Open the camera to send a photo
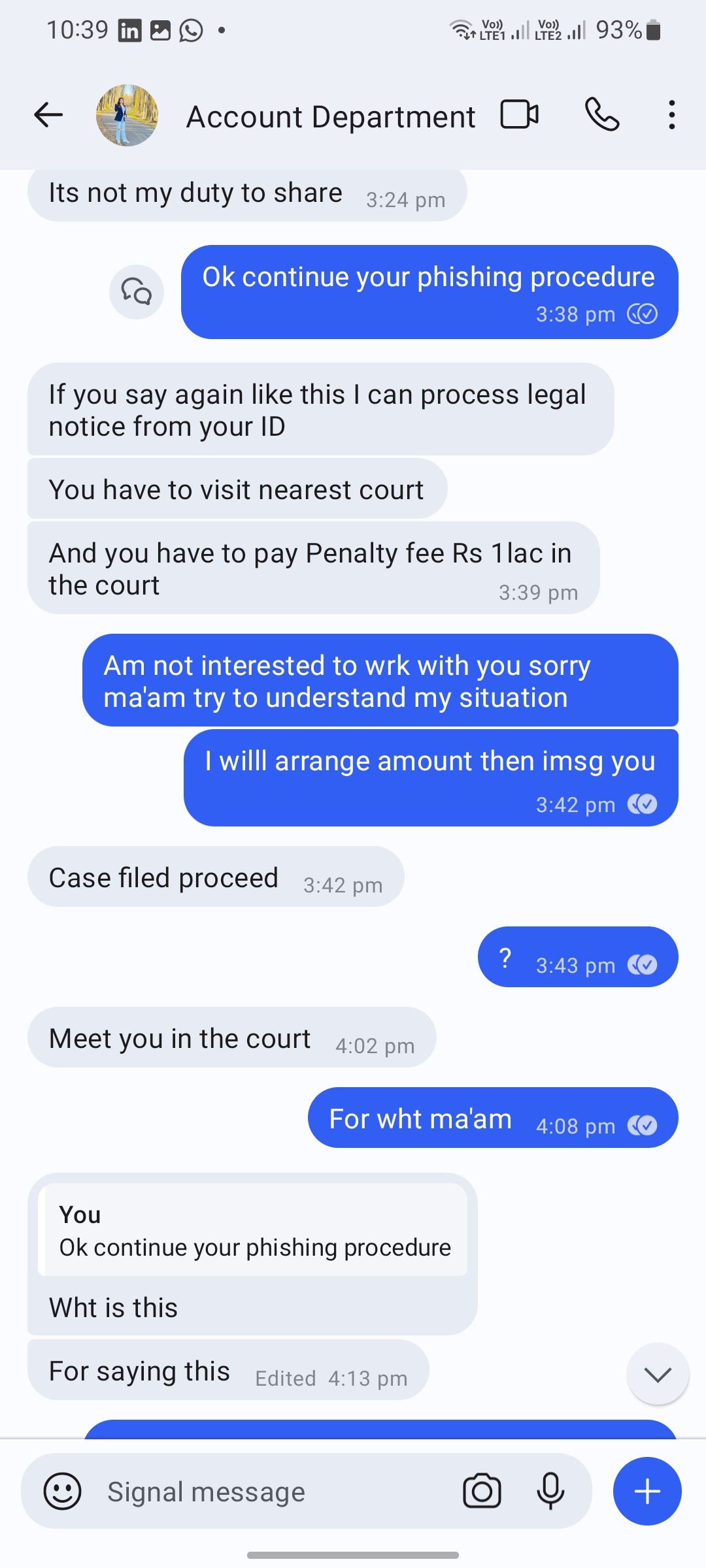 [482, 1492]
